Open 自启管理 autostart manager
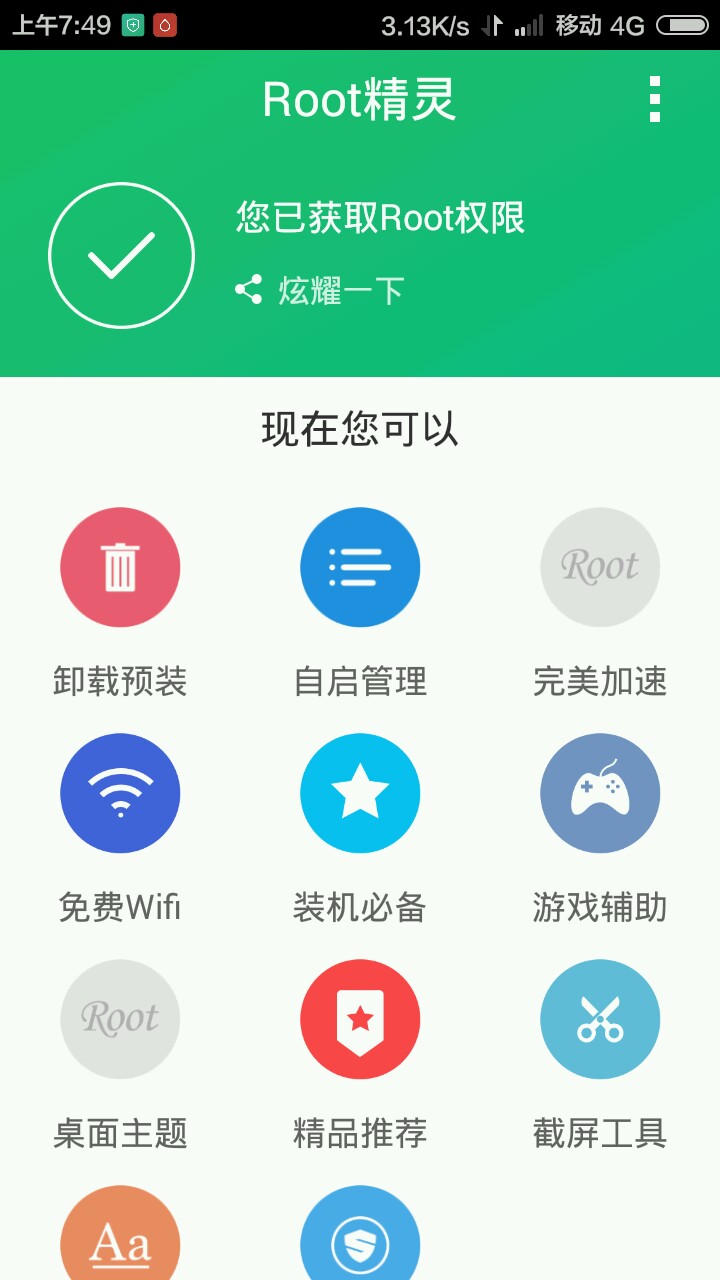This screenshot has width=720, height=1280. (360, 567)
